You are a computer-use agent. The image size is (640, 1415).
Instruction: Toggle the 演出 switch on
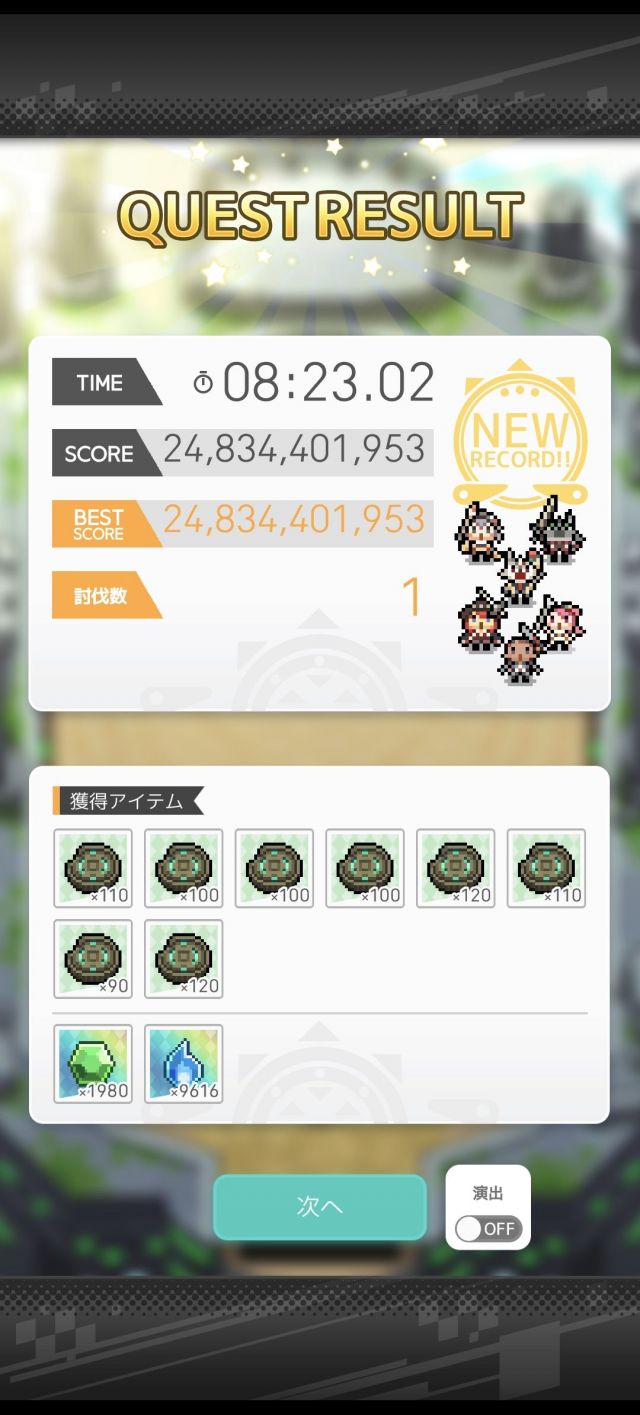coord(488,1228)
